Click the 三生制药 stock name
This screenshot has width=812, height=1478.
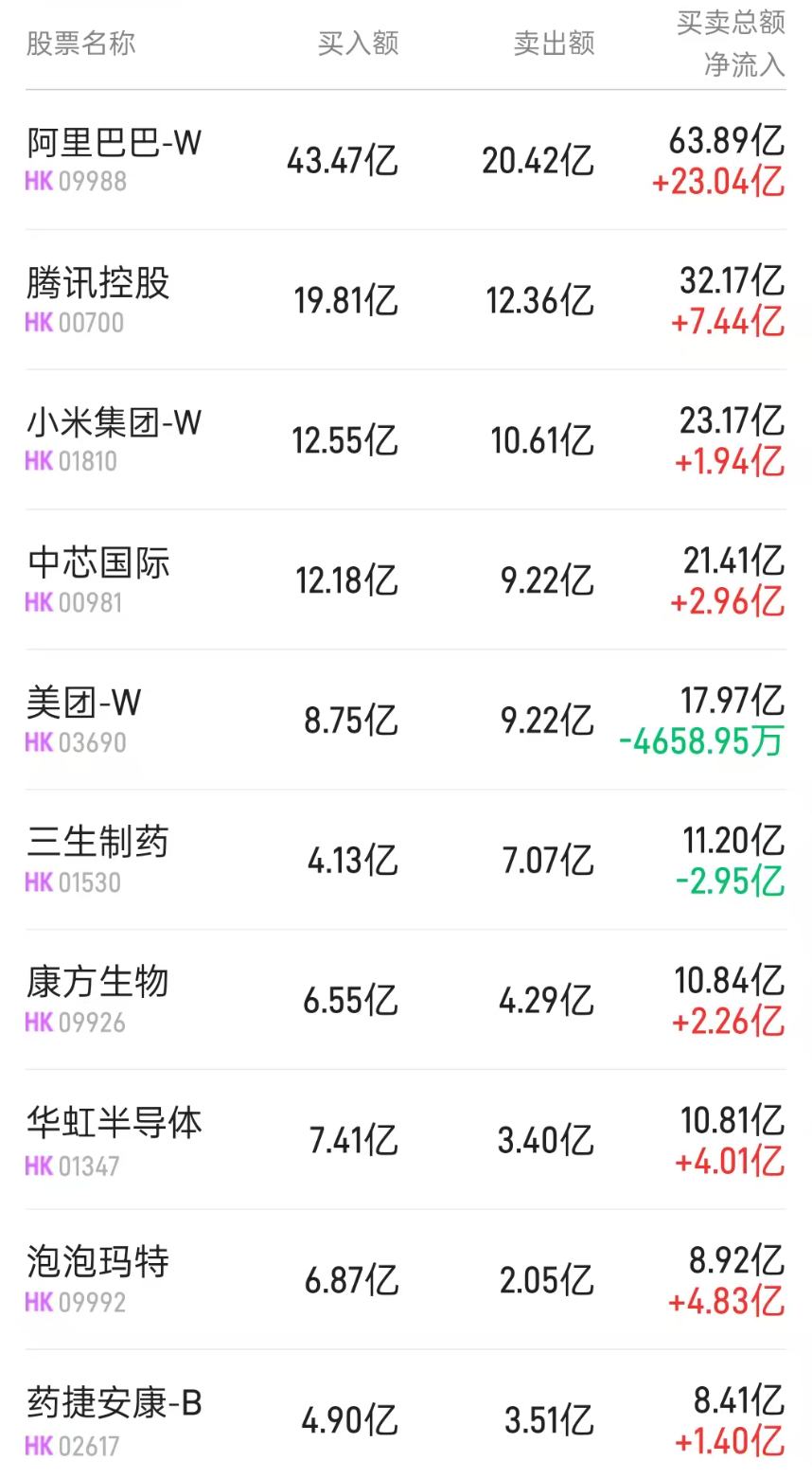97,843
